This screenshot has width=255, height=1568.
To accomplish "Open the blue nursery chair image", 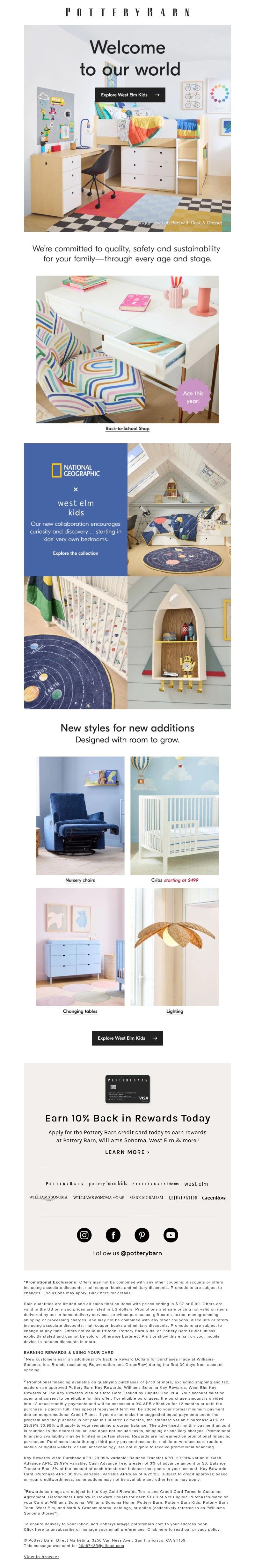I will tap(80, 816).
